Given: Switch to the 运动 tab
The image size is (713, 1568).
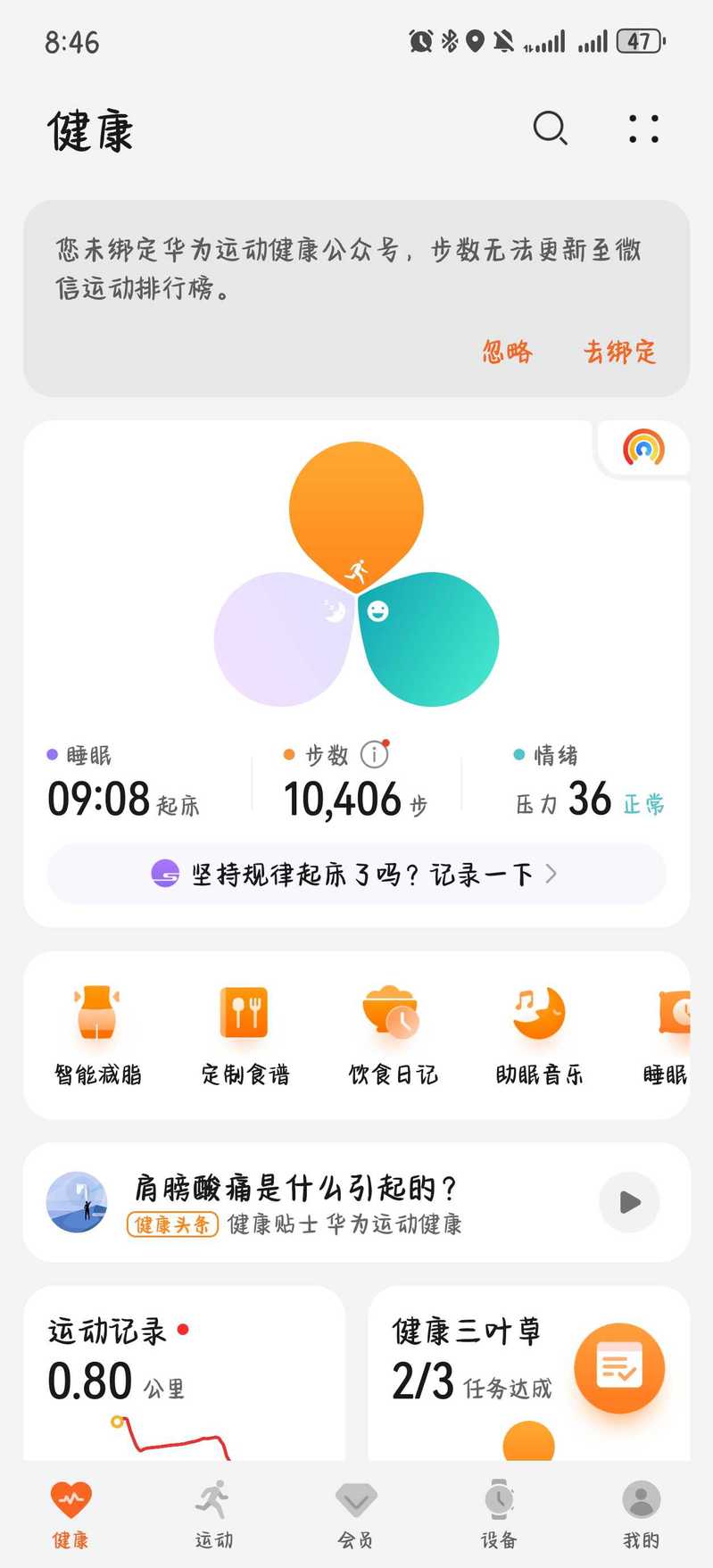Looking at the screenshot, I should pos(213,1514).
